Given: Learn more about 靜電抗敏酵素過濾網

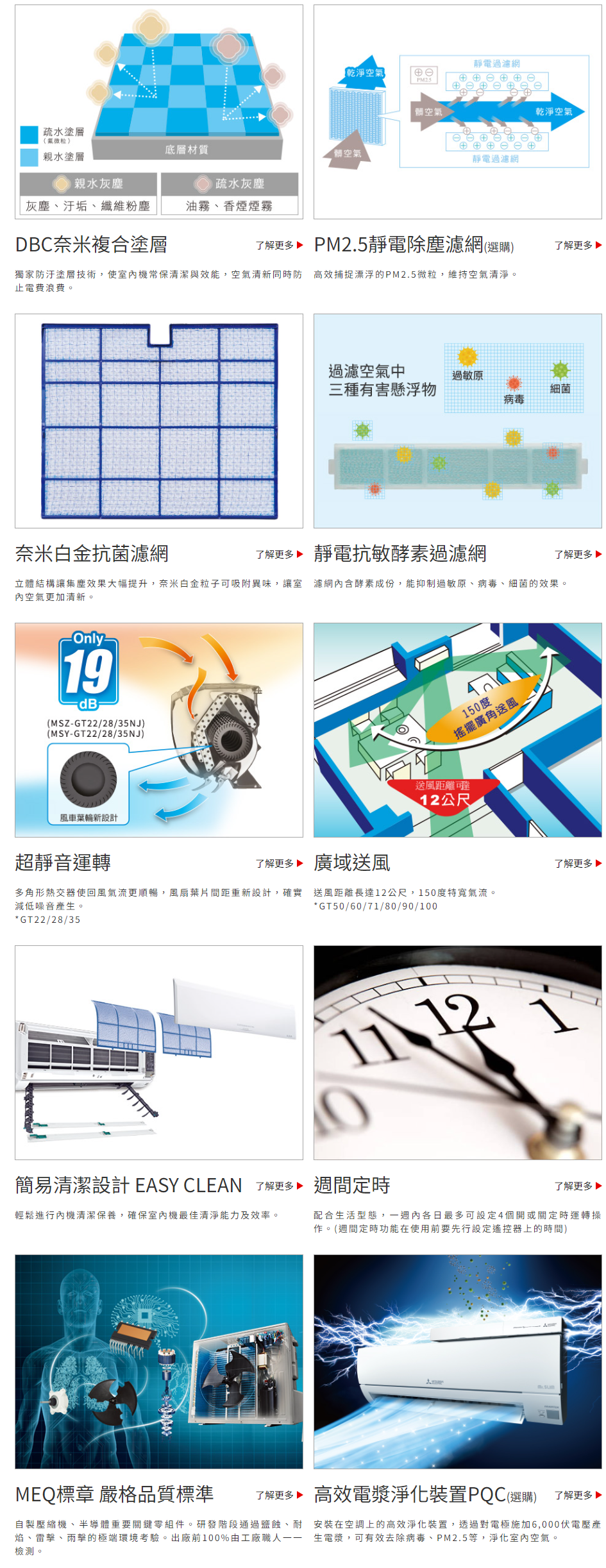Looking at the screenshot, I should coord(577,554).
